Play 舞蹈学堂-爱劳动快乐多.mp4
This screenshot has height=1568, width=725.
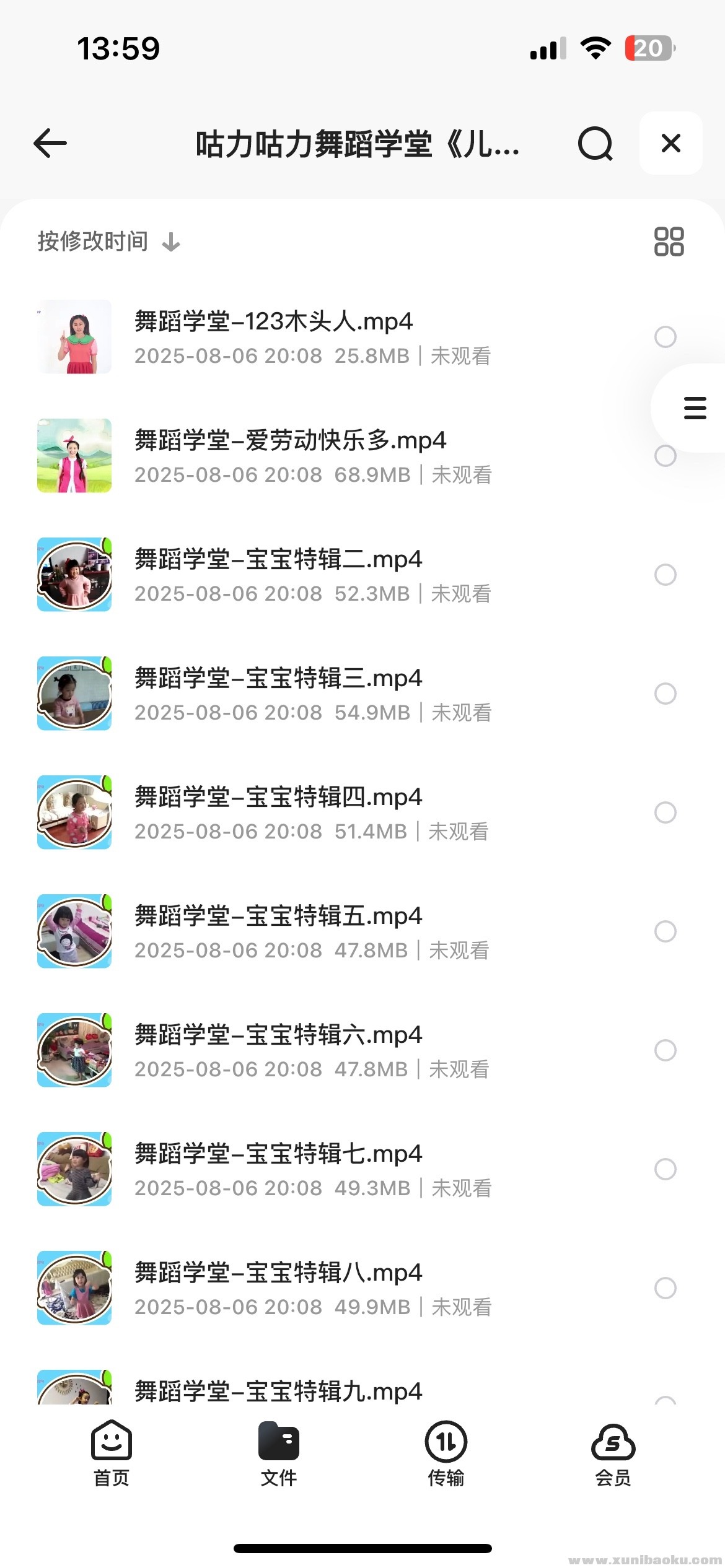[290, 441]
